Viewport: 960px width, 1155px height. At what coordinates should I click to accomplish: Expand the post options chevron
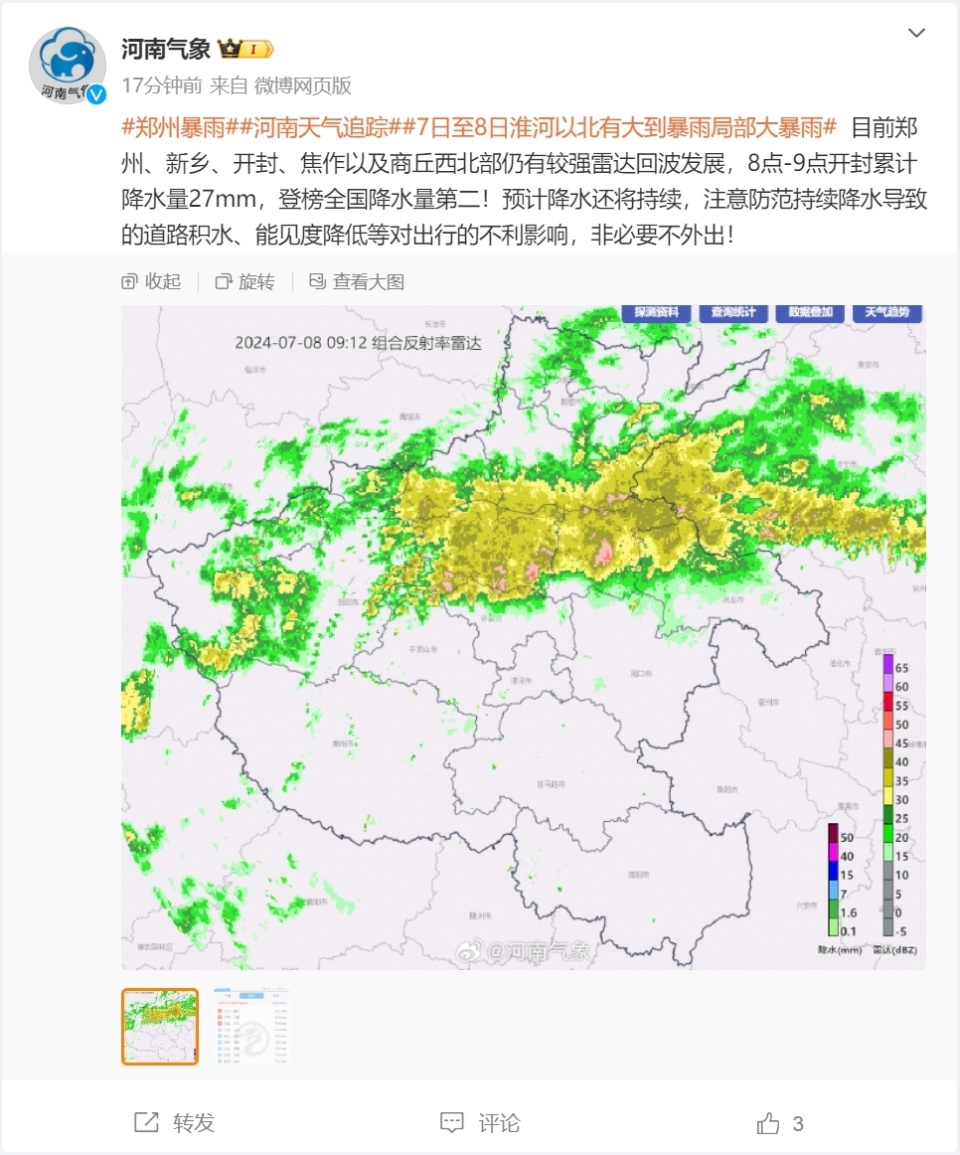tap(916, 34)
